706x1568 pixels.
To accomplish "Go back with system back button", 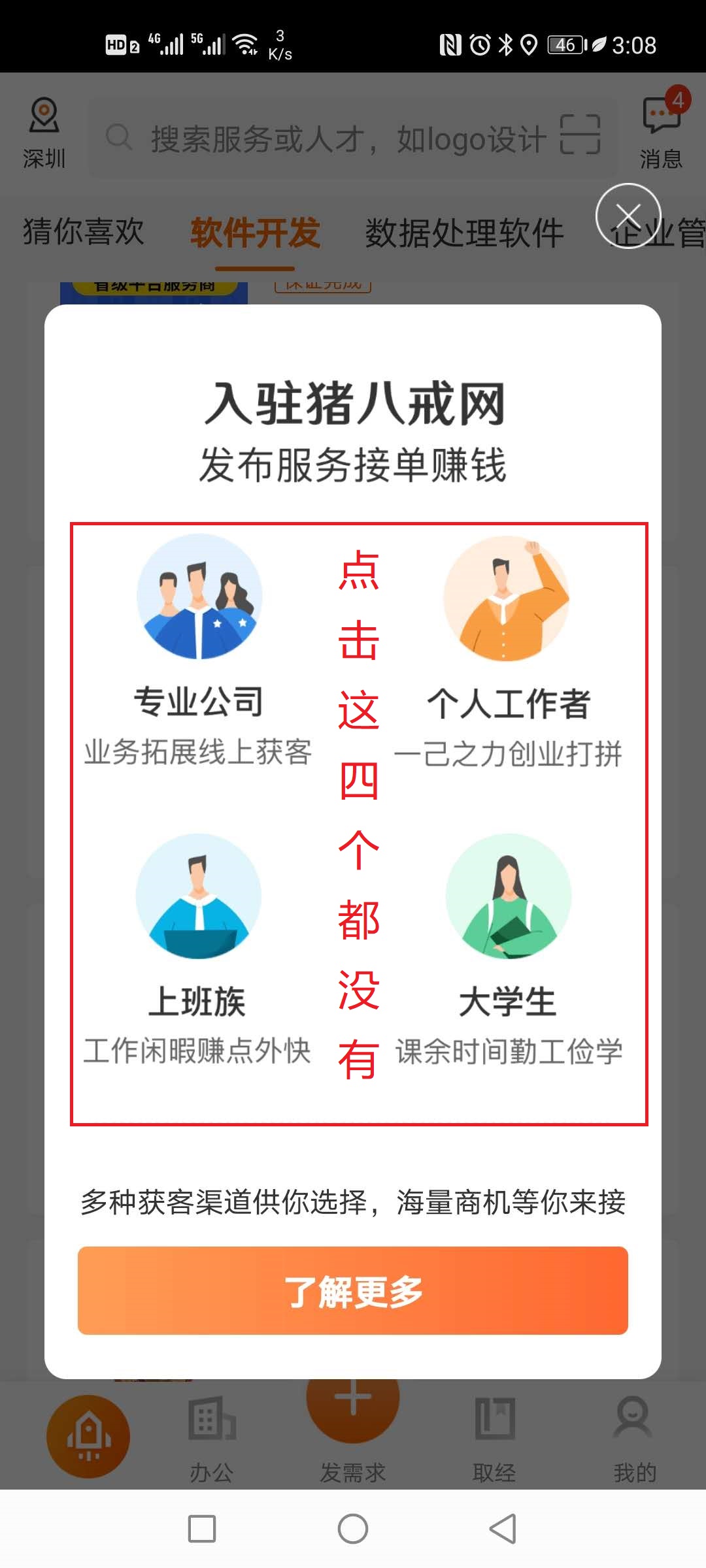I will coord(503,1529).
